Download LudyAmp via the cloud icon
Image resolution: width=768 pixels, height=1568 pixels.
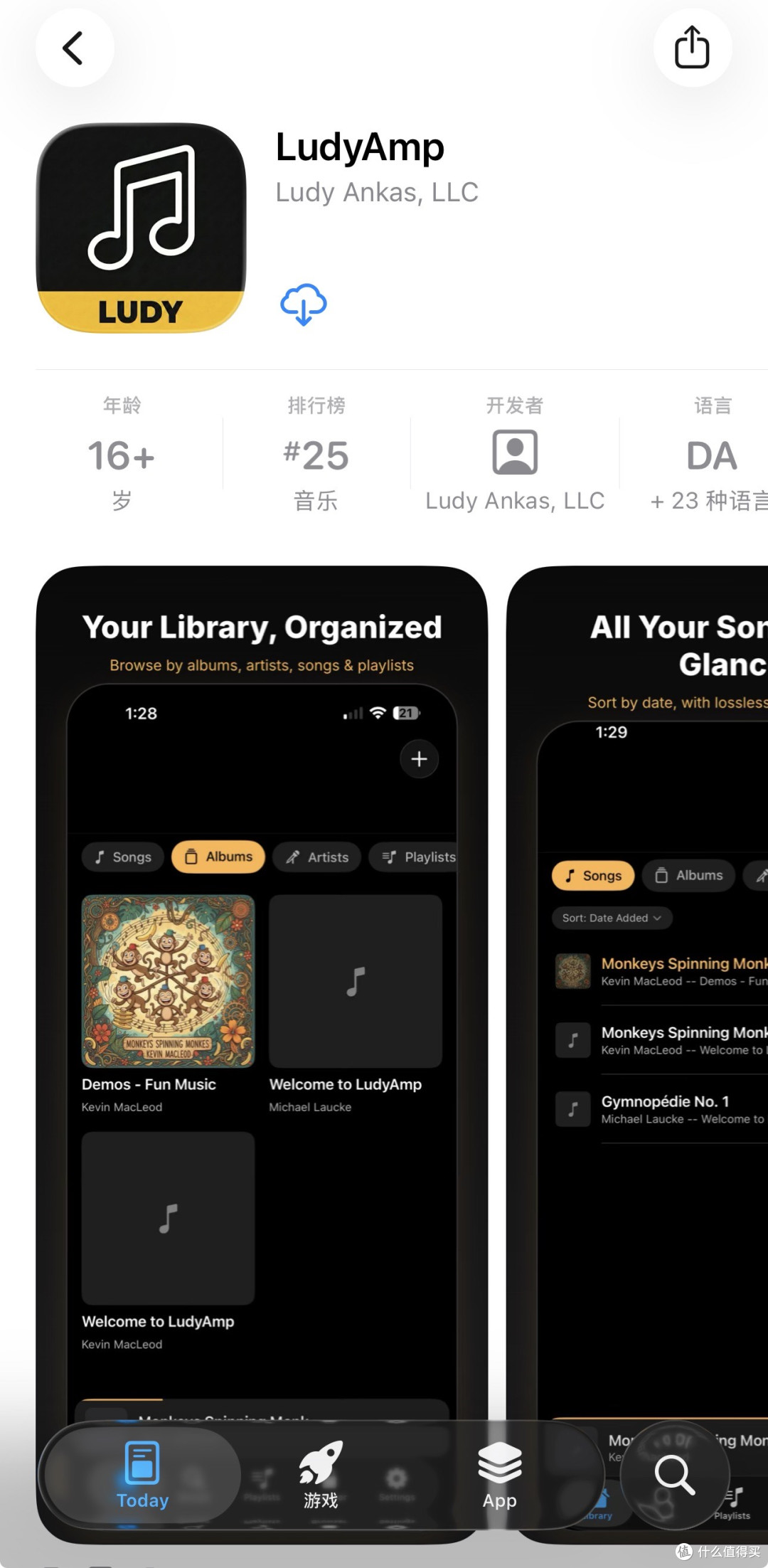pos(304,304)
